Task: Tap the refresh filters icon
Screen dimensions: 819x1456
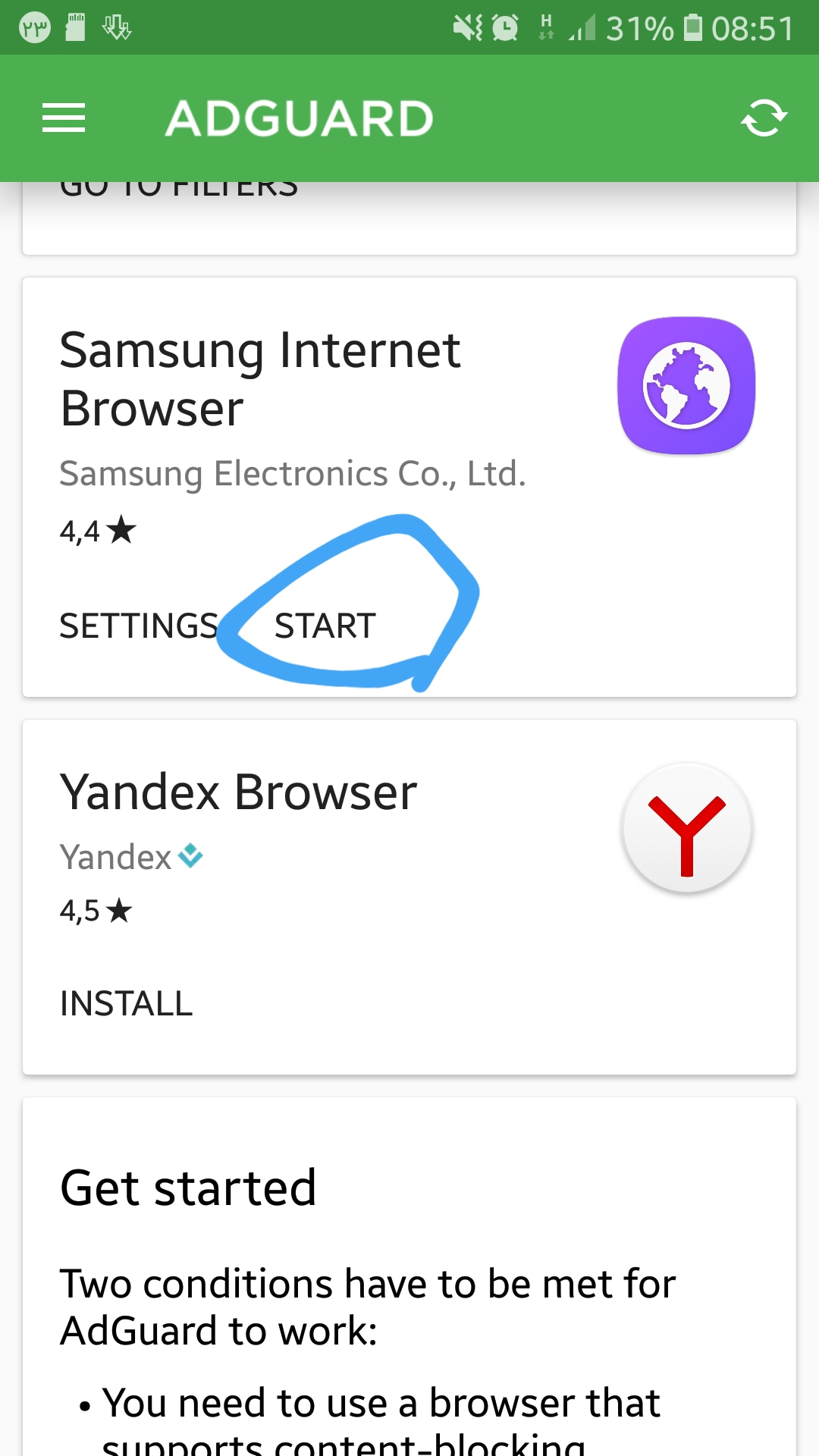Action: [764, 118]
